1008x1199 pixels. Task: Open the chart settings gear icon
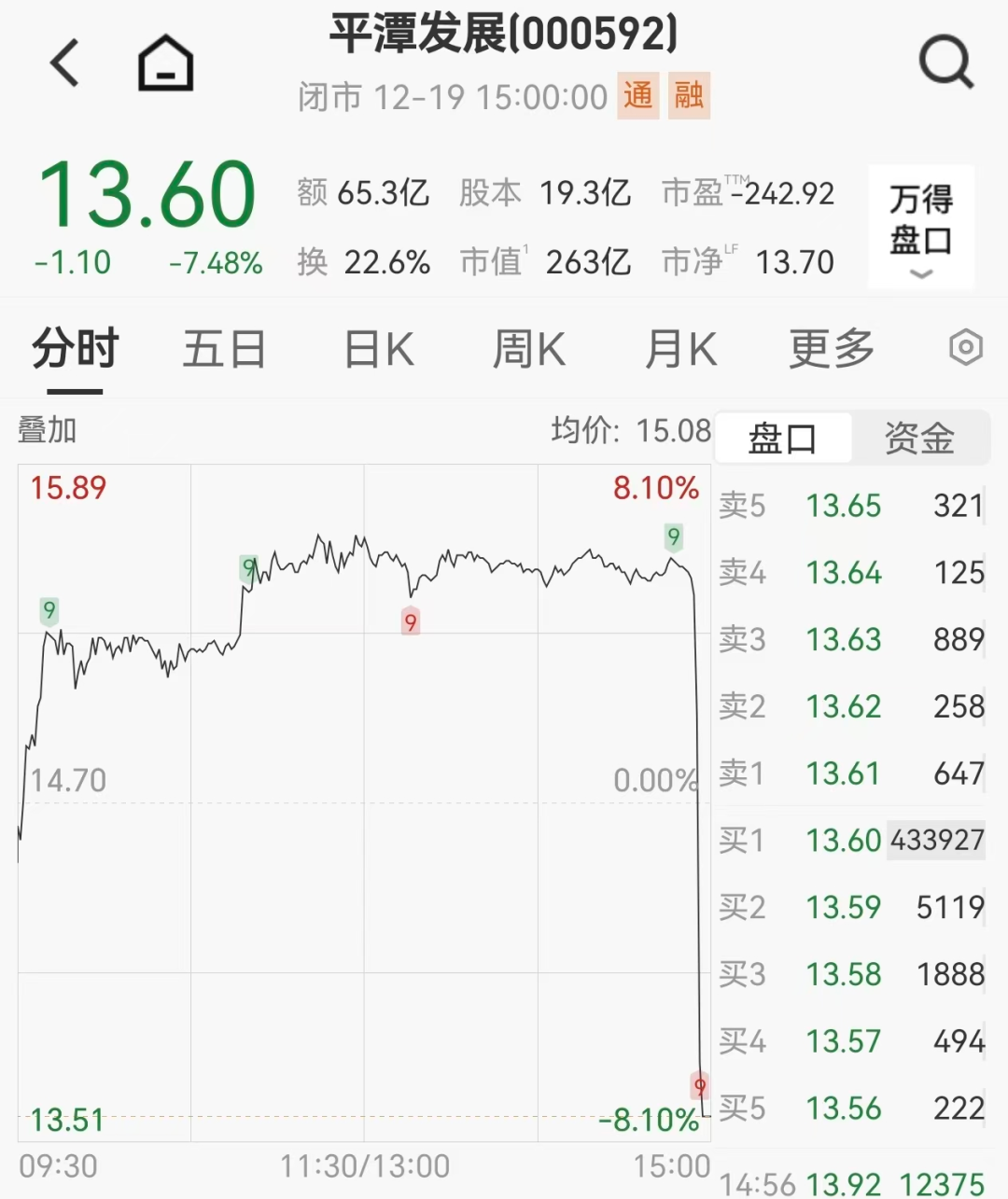click(x=965, y=347)
